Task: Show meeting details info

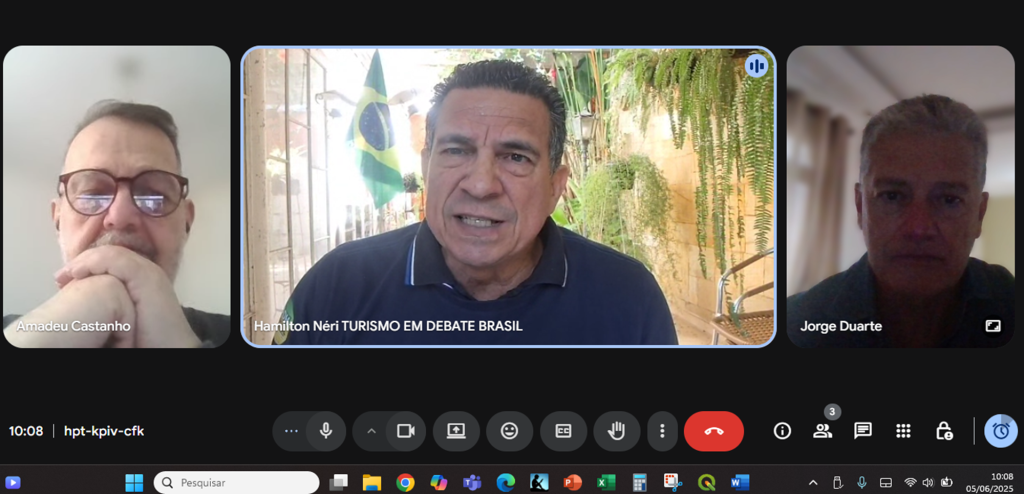Action: click(782, 431)
